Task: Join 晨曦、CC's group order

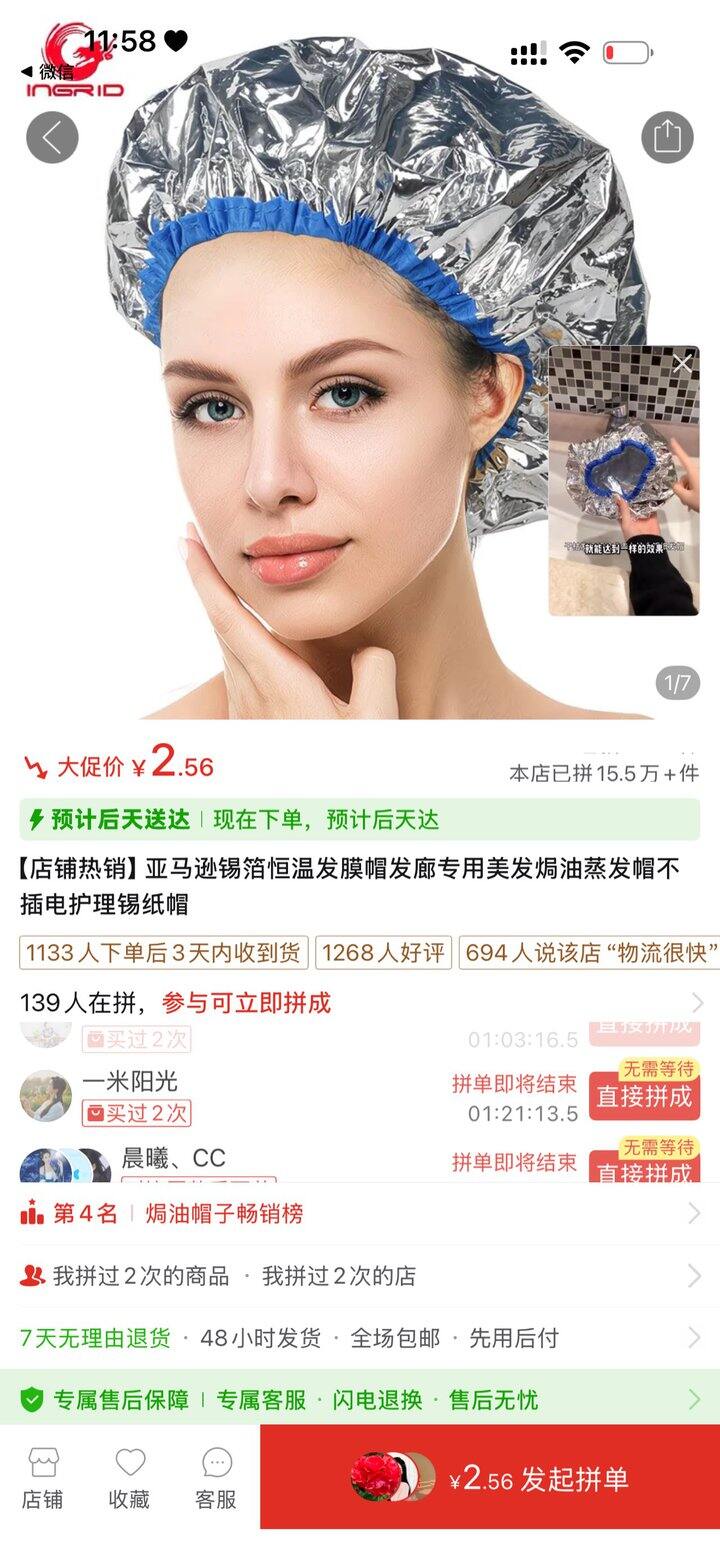Action: (x=643, y=1168)
